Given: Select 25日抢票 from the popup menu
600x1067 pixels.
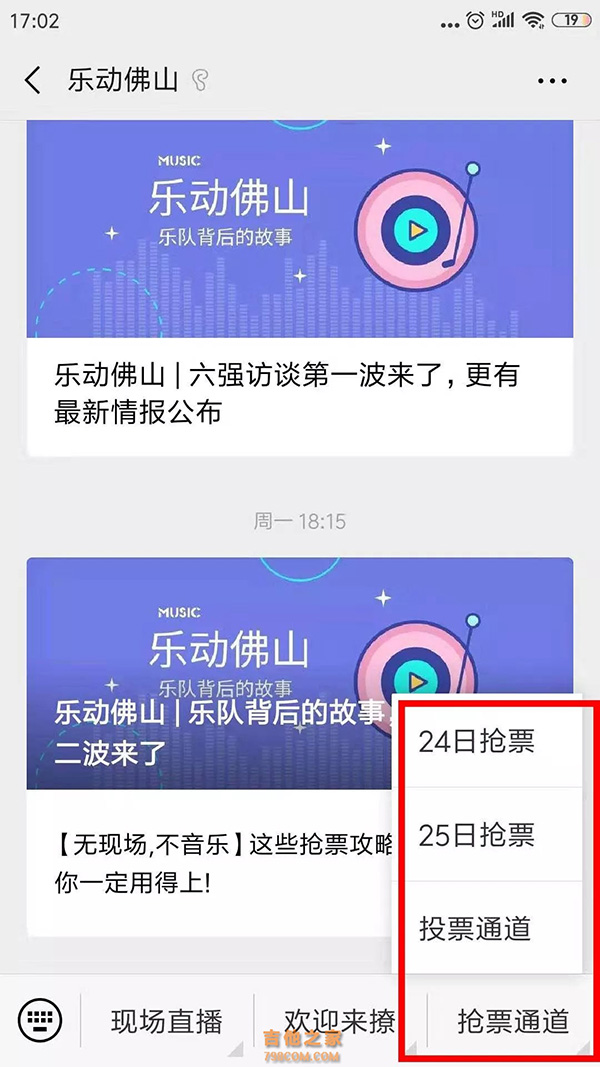Looking at the screenshot, I should 477,835.
